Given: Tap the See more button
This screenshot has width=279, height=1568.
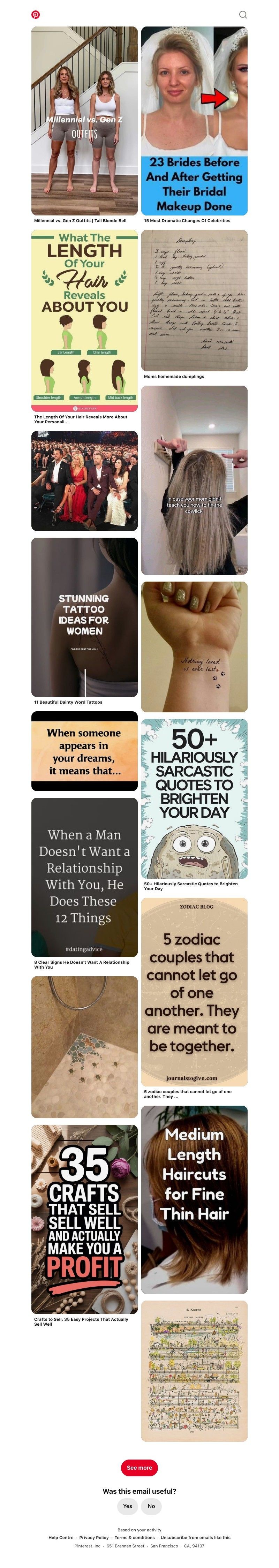Looking at the screenshot, I should 139,1468.
